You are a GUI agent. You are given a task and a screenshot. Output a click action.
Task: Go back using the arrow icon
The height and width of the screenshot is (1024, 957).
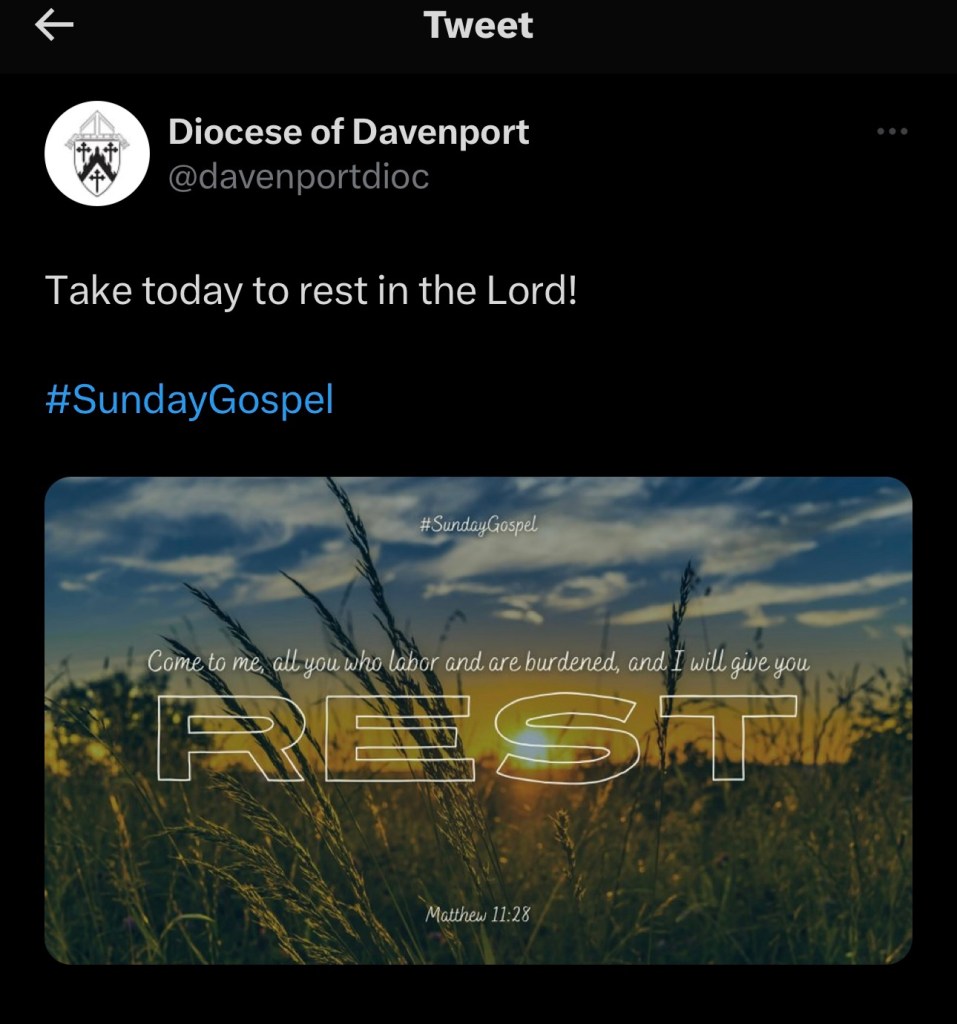55,27
